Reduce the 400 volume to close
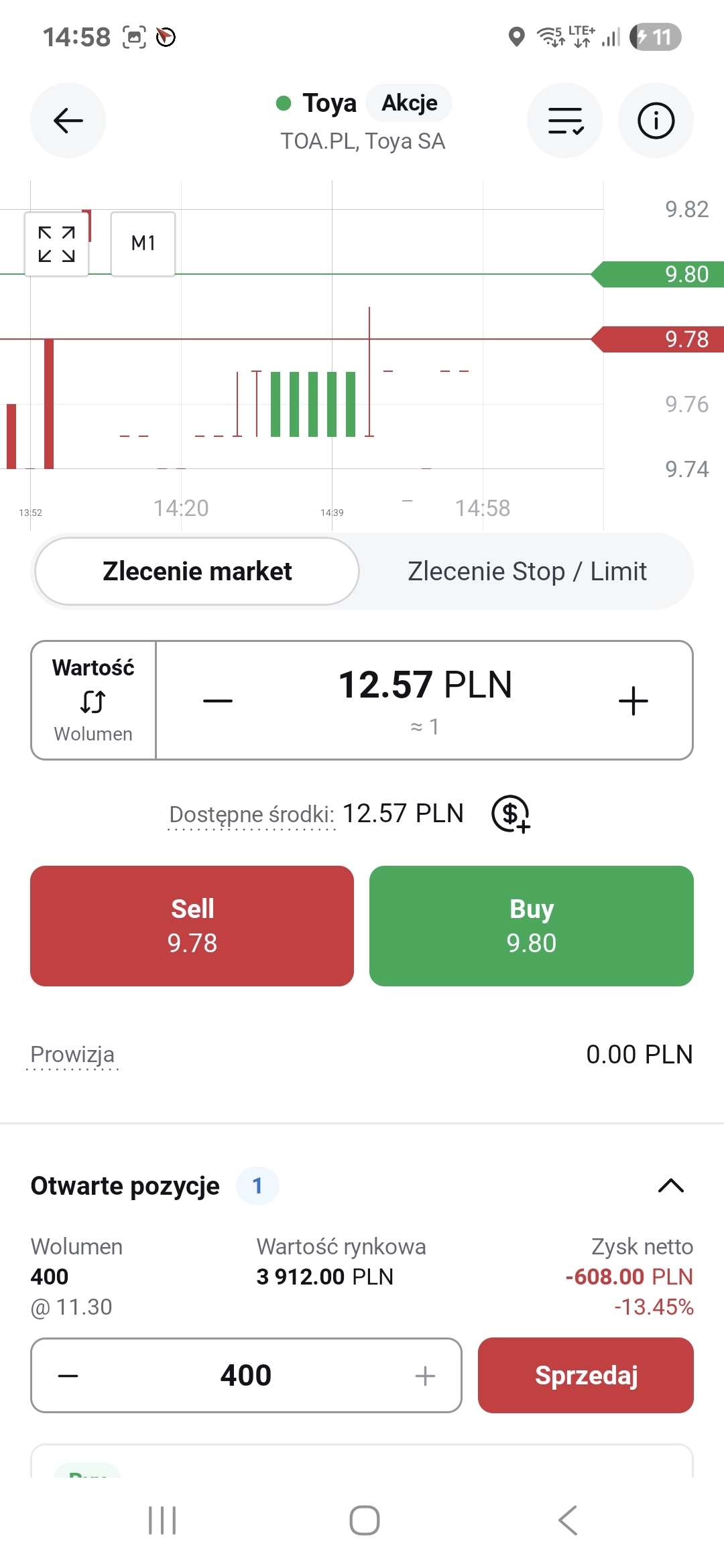This screenshot has width=724, height=1568. click(68, 1376)
